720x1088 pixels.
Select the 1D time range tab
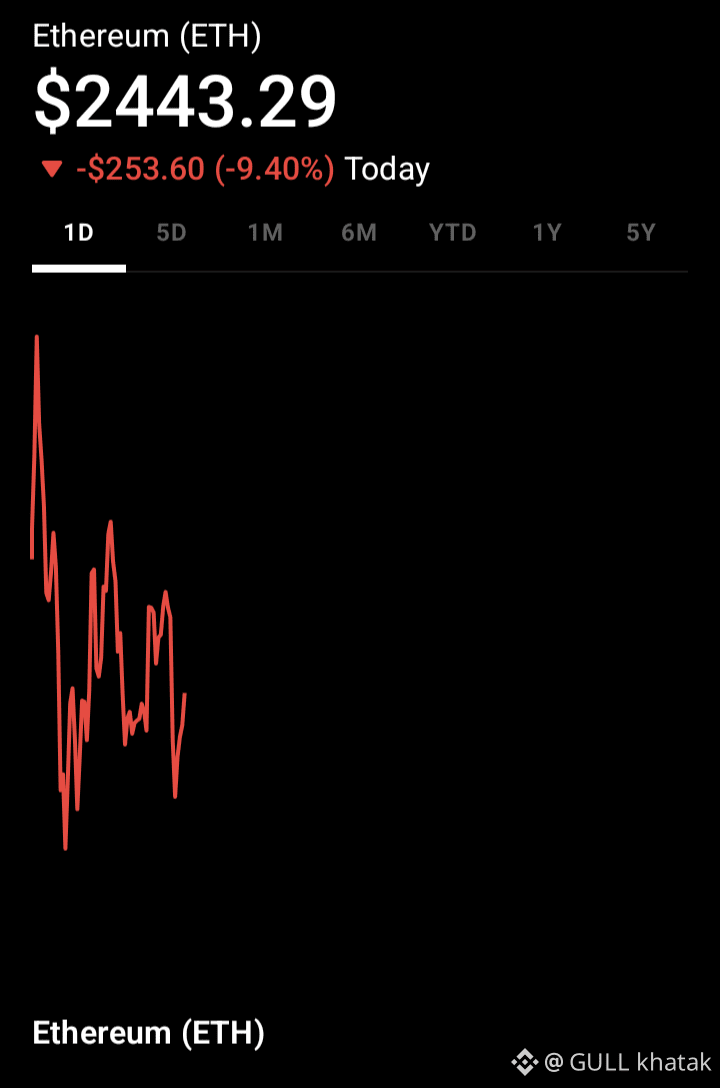(78, 233)
